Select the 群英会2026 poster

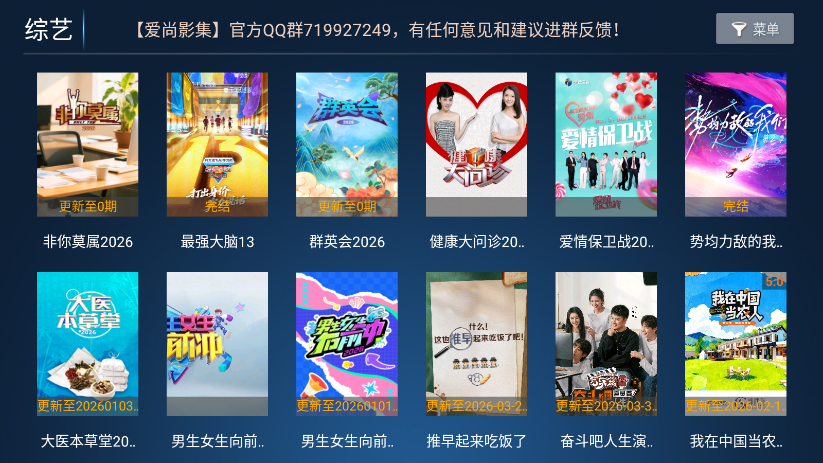point(347,144)
